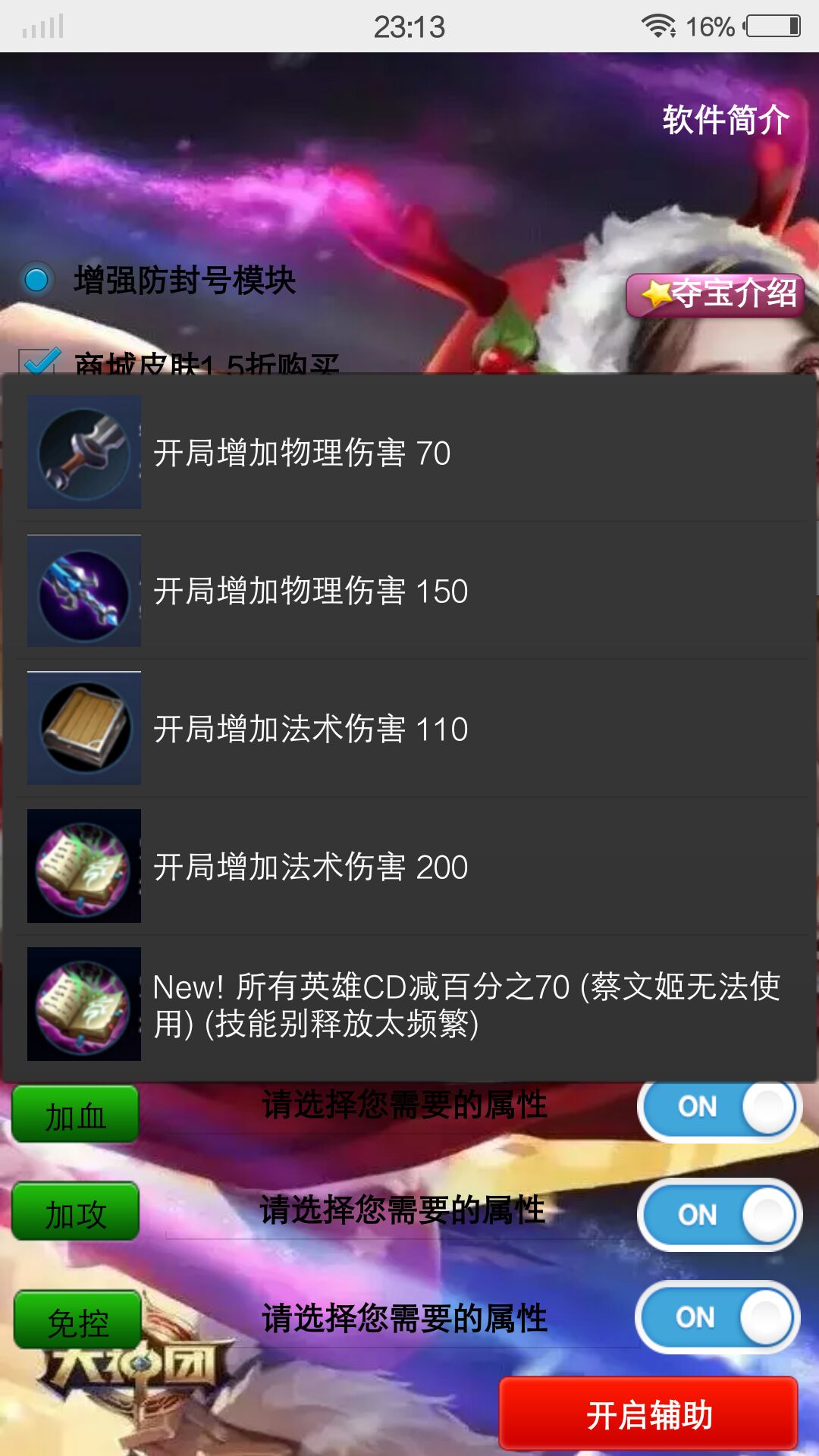Toggle the ON switch beside 加血
The height and width of the screenshot is (1456, 819).
(719, 1107)
